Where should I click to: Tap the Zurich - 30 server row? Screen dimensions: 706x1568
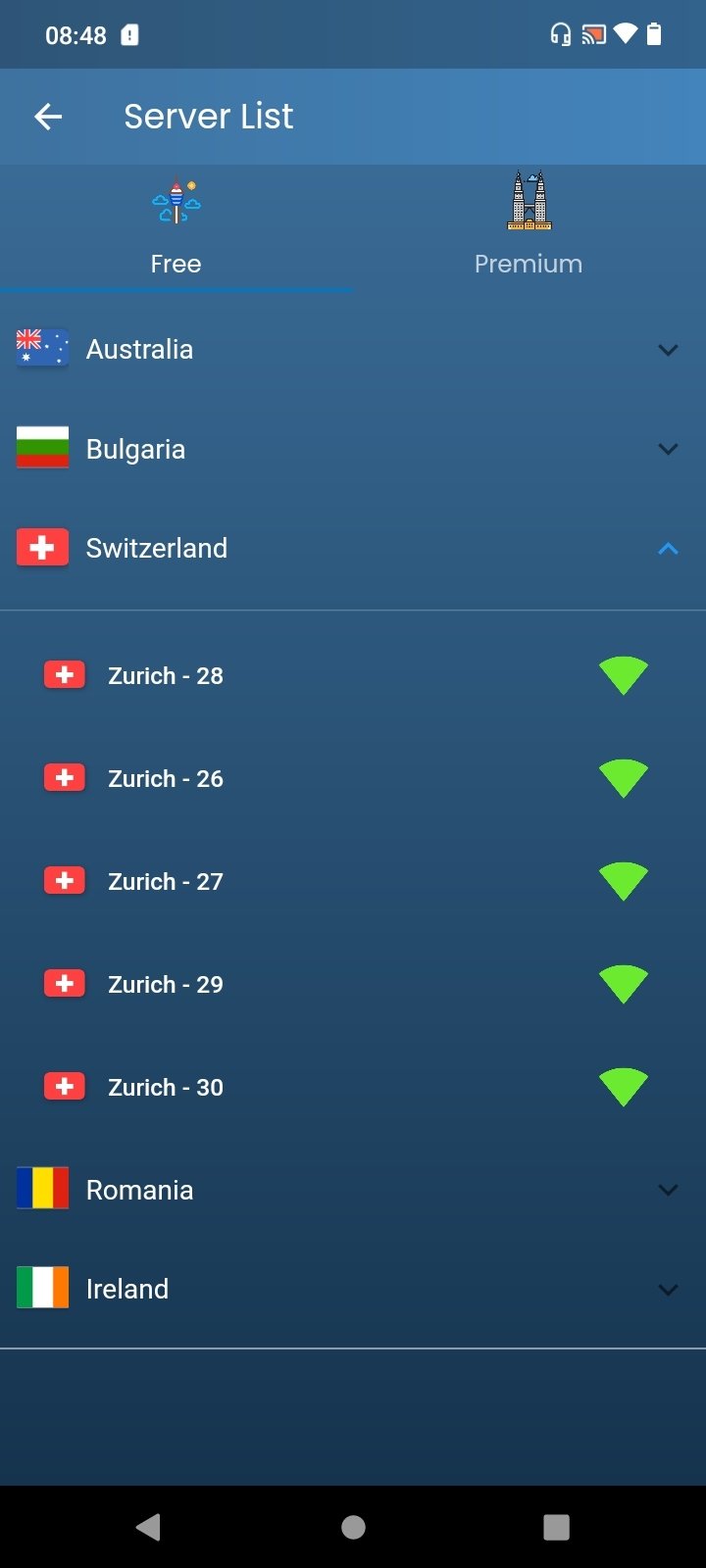click(x=353, y=1087)
